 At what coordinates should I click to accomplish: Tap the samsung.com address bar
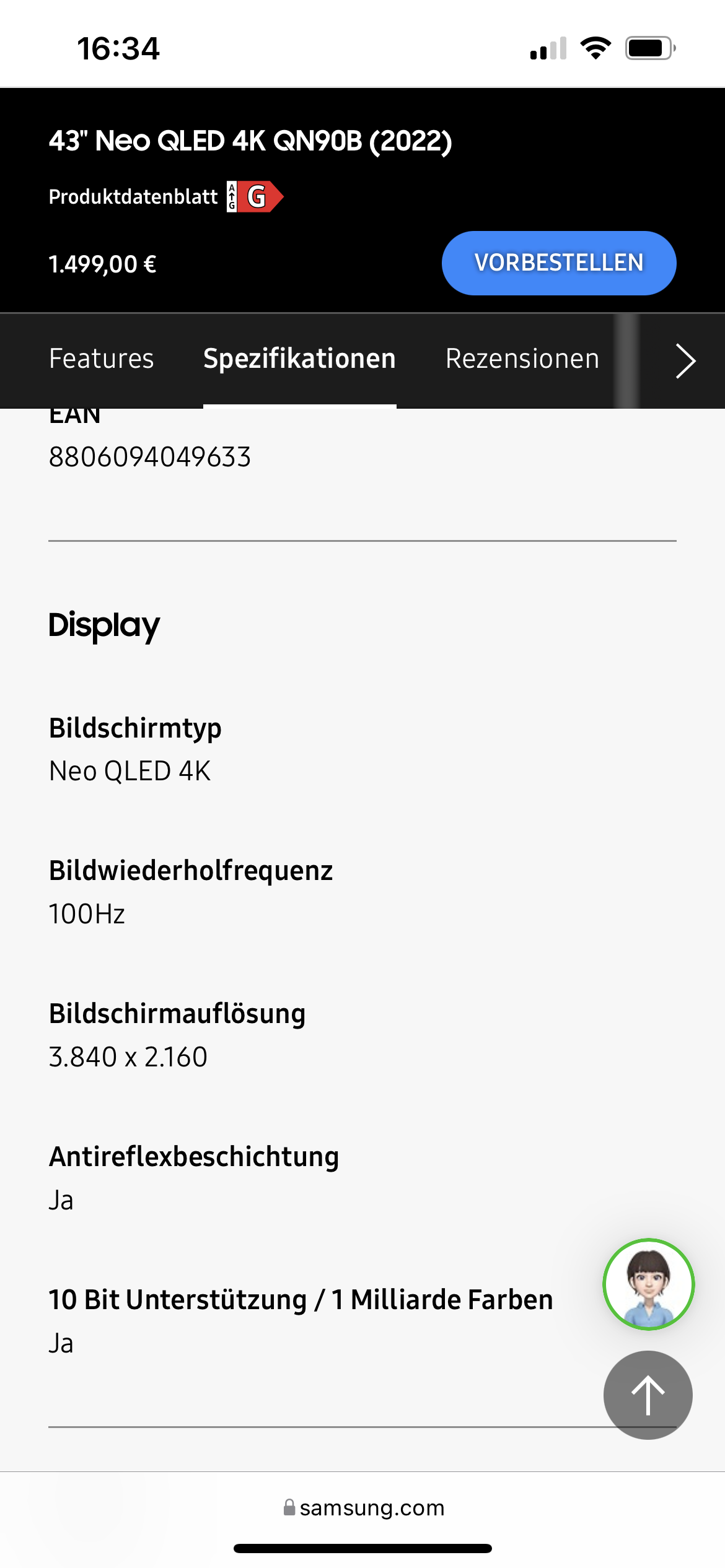coord(364,1507)
